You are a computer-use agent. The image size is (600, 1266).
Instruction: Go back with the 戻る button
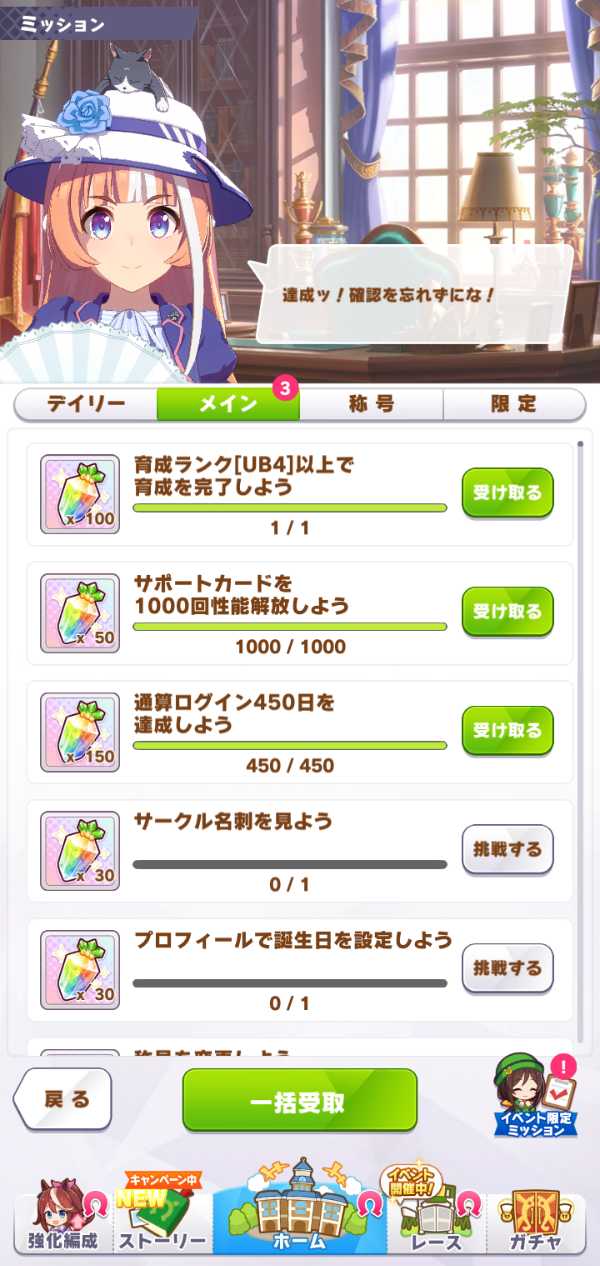pos(64,1099)
